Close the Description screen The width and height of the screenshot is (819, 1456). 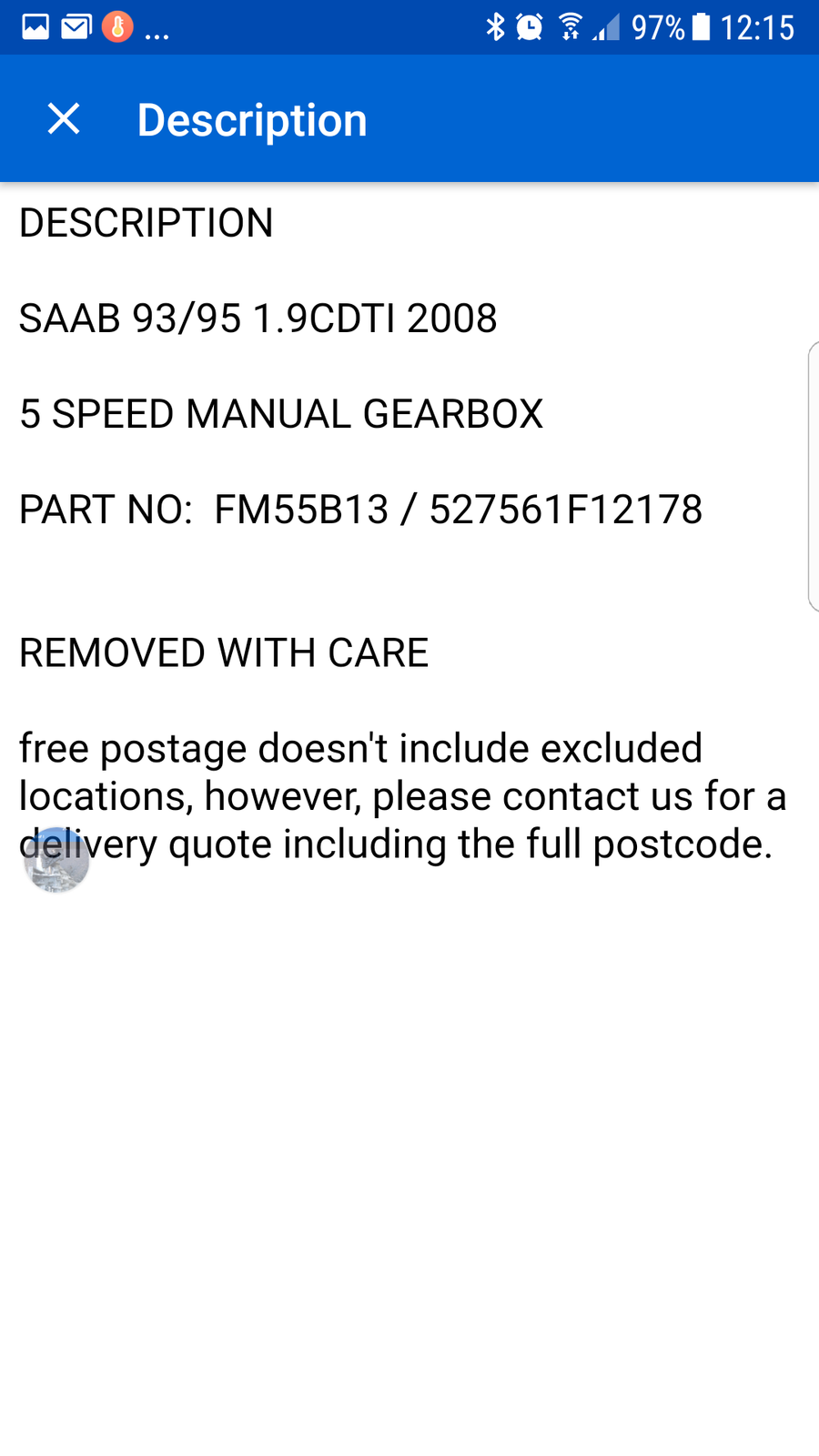coord(64,119)
